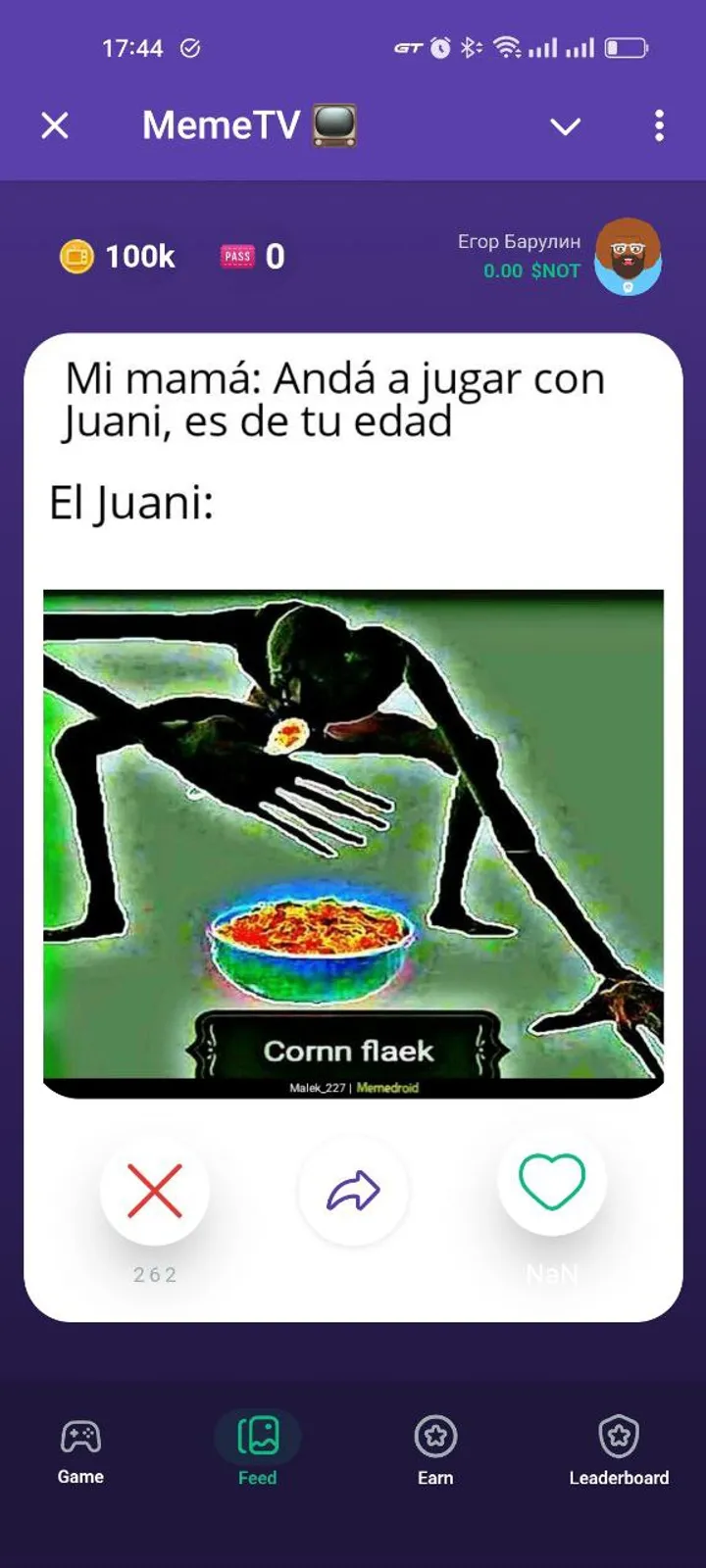Image resolution: width=706 pixels, height=1568 pixels.
Task: Open the three-dot overflow menu
Action: pyautogui.click(x=659, y=125)
